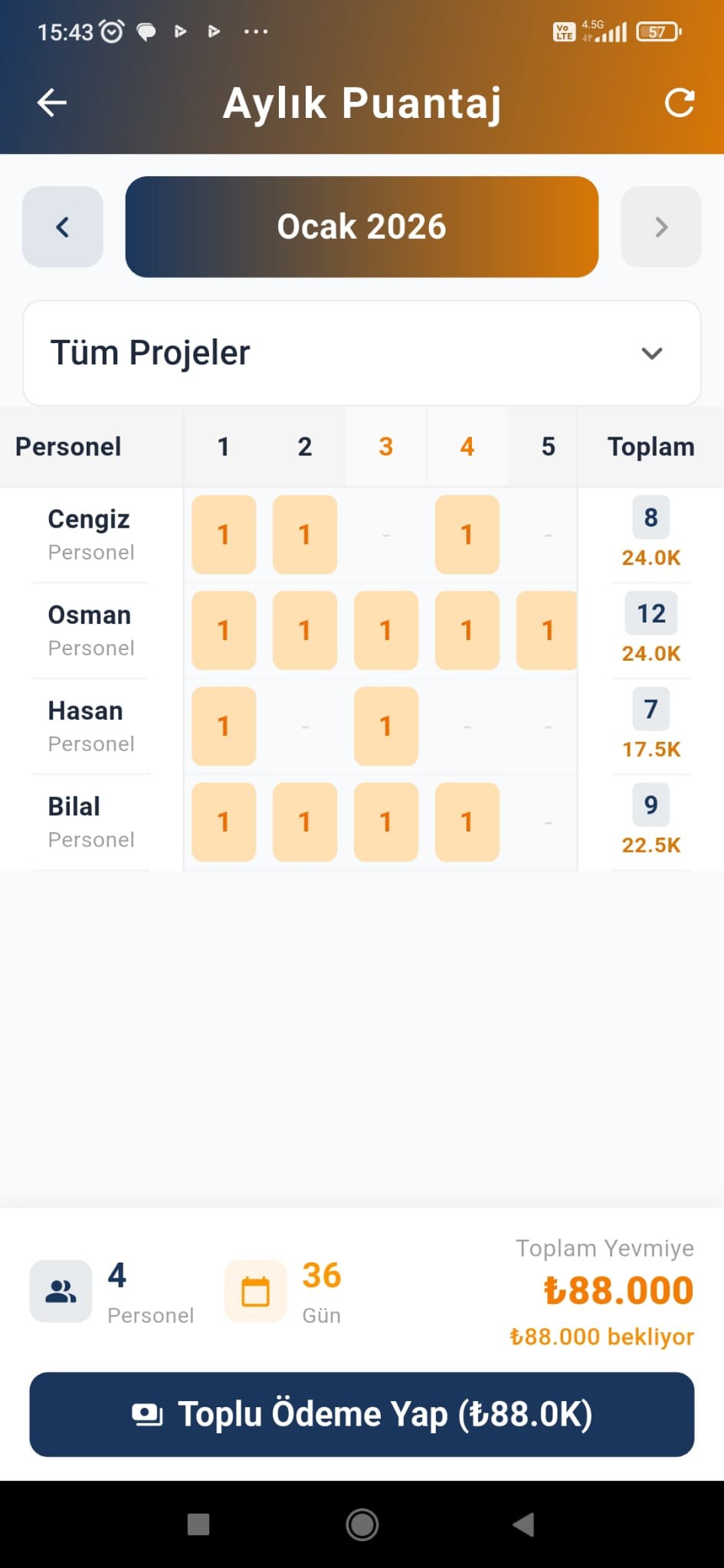Tap Bilal's total of 22.5K

(650, 844)
